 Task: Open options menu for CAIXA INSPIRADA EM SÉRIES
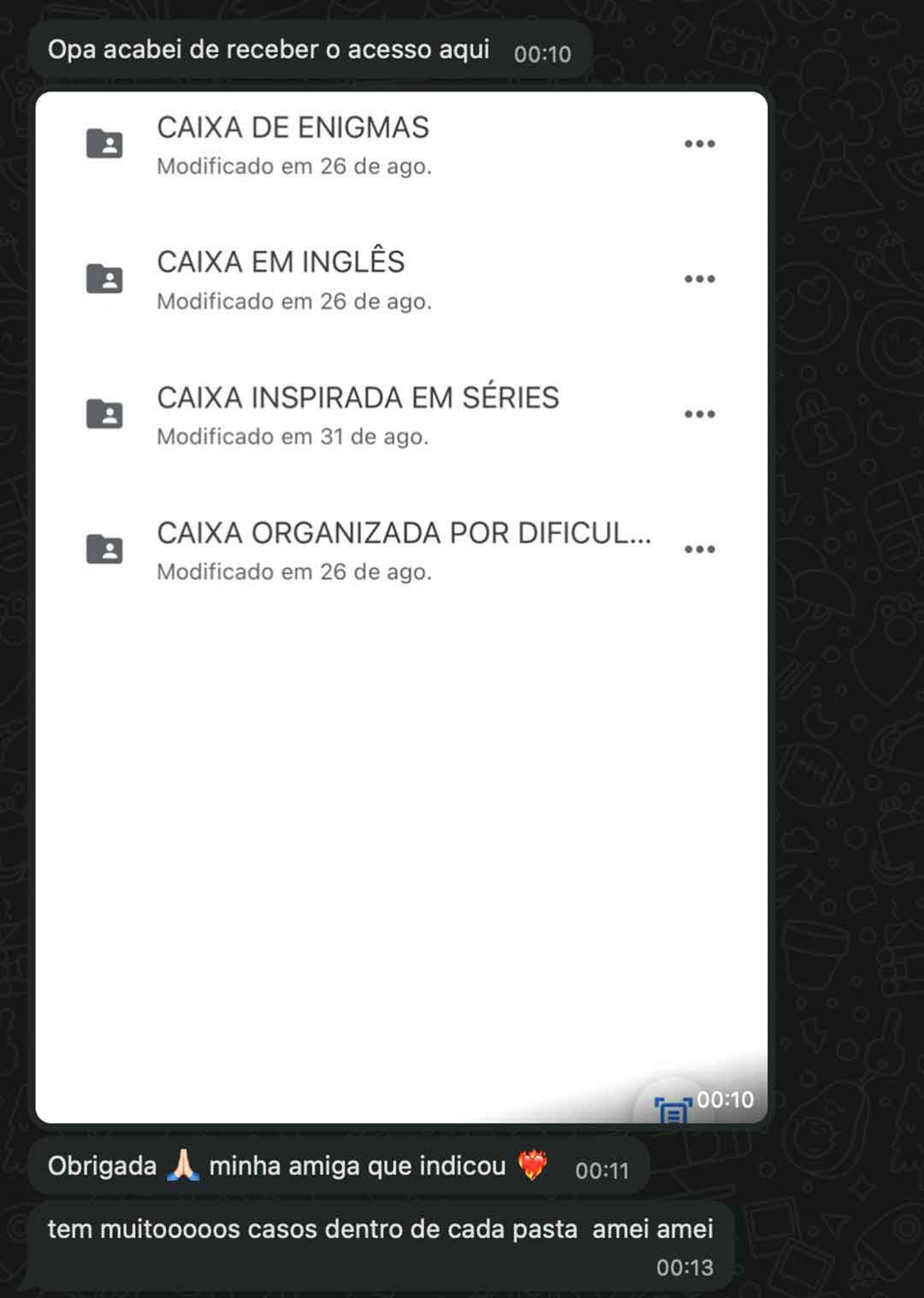700,413
